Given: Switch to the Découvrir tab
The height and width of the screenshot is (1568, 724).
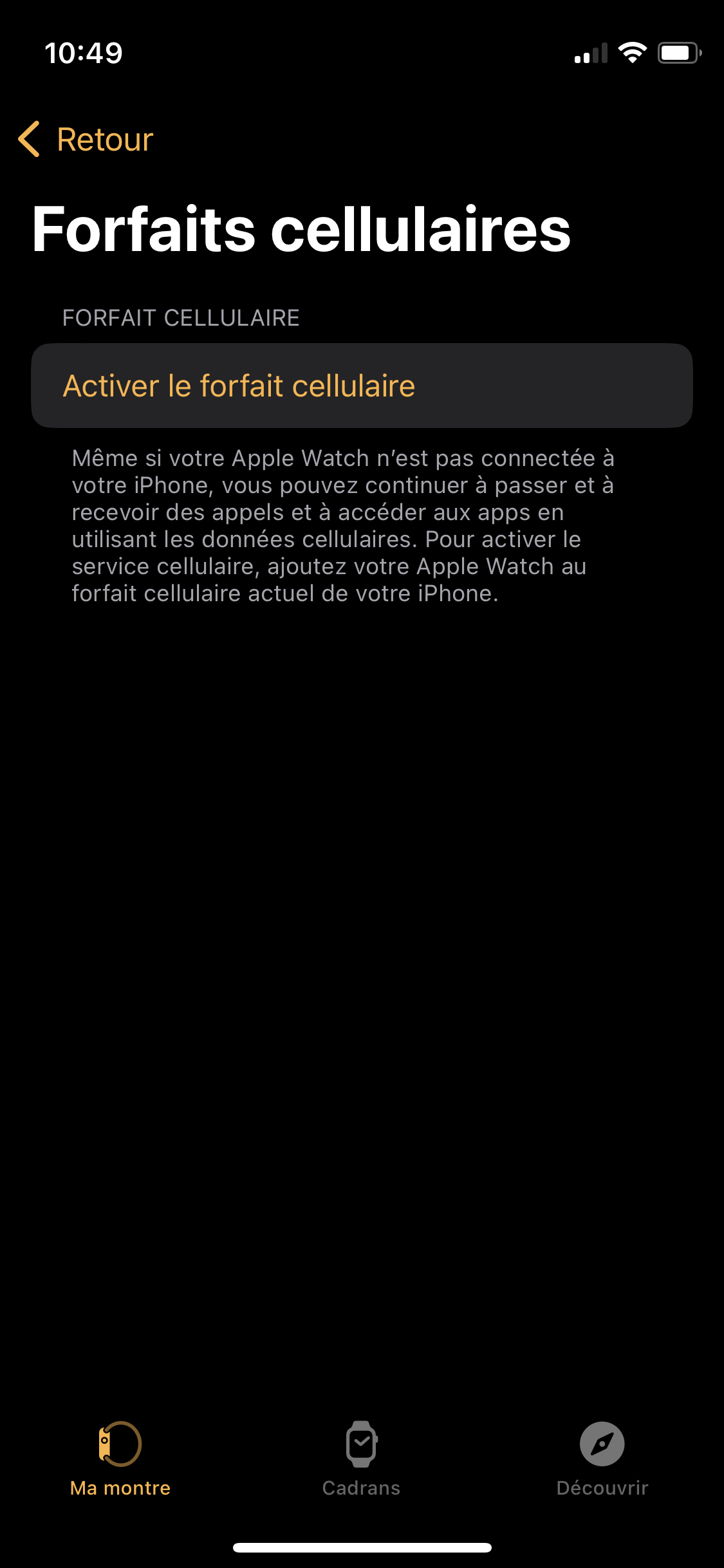Looking at the screenshot, I should click(602, 1459).
